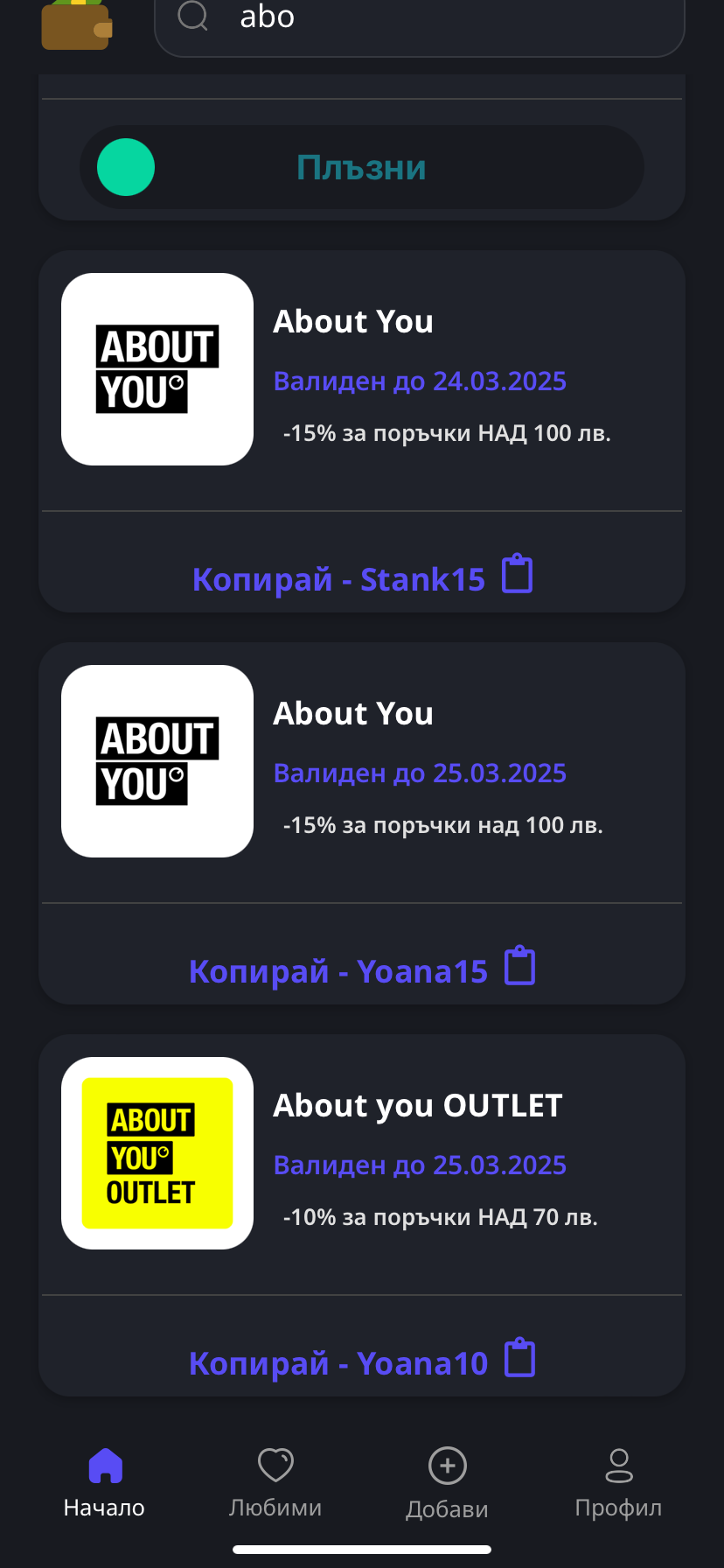Open the Добави tab

pyautogui.click(x=447, y=1481)
